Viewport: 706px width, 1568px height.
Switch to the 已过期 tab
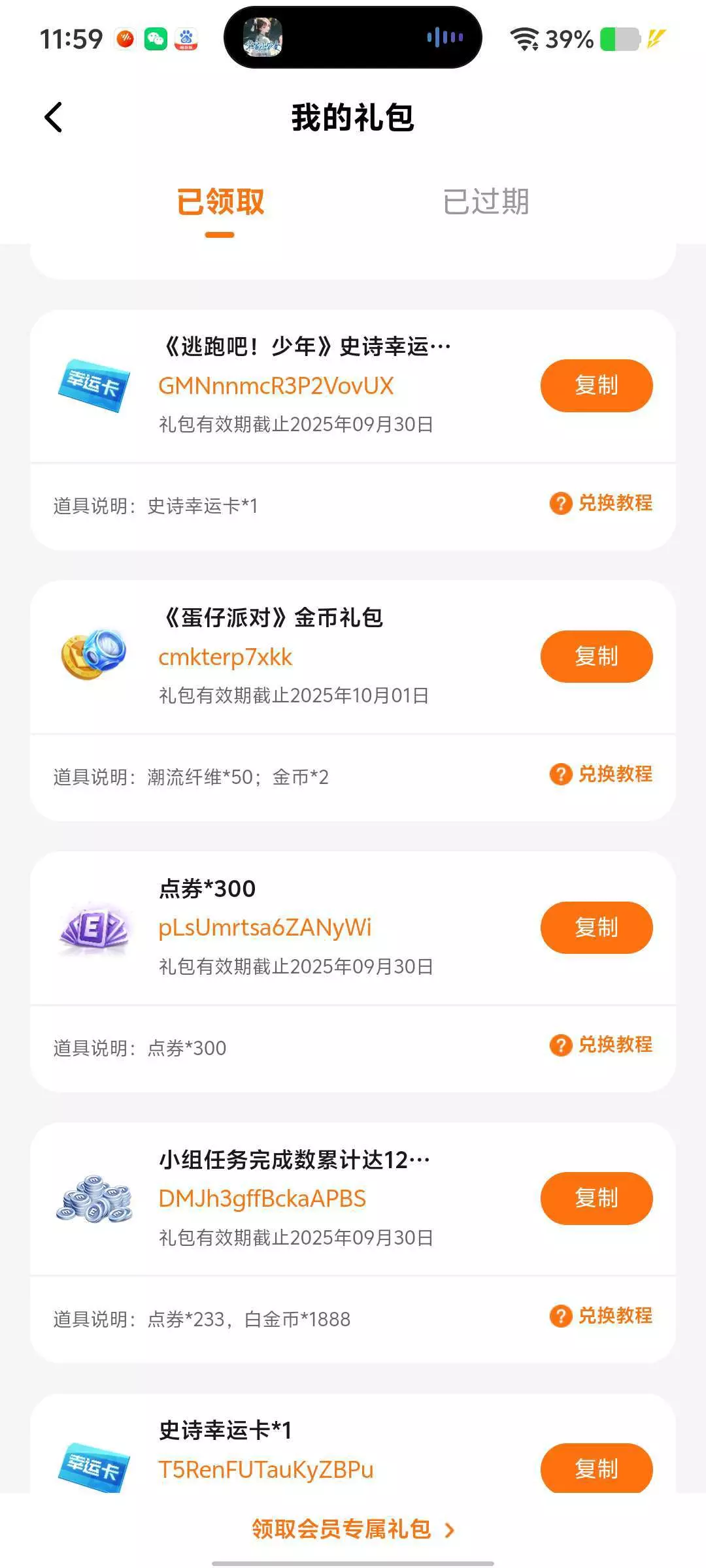(486, 201)
